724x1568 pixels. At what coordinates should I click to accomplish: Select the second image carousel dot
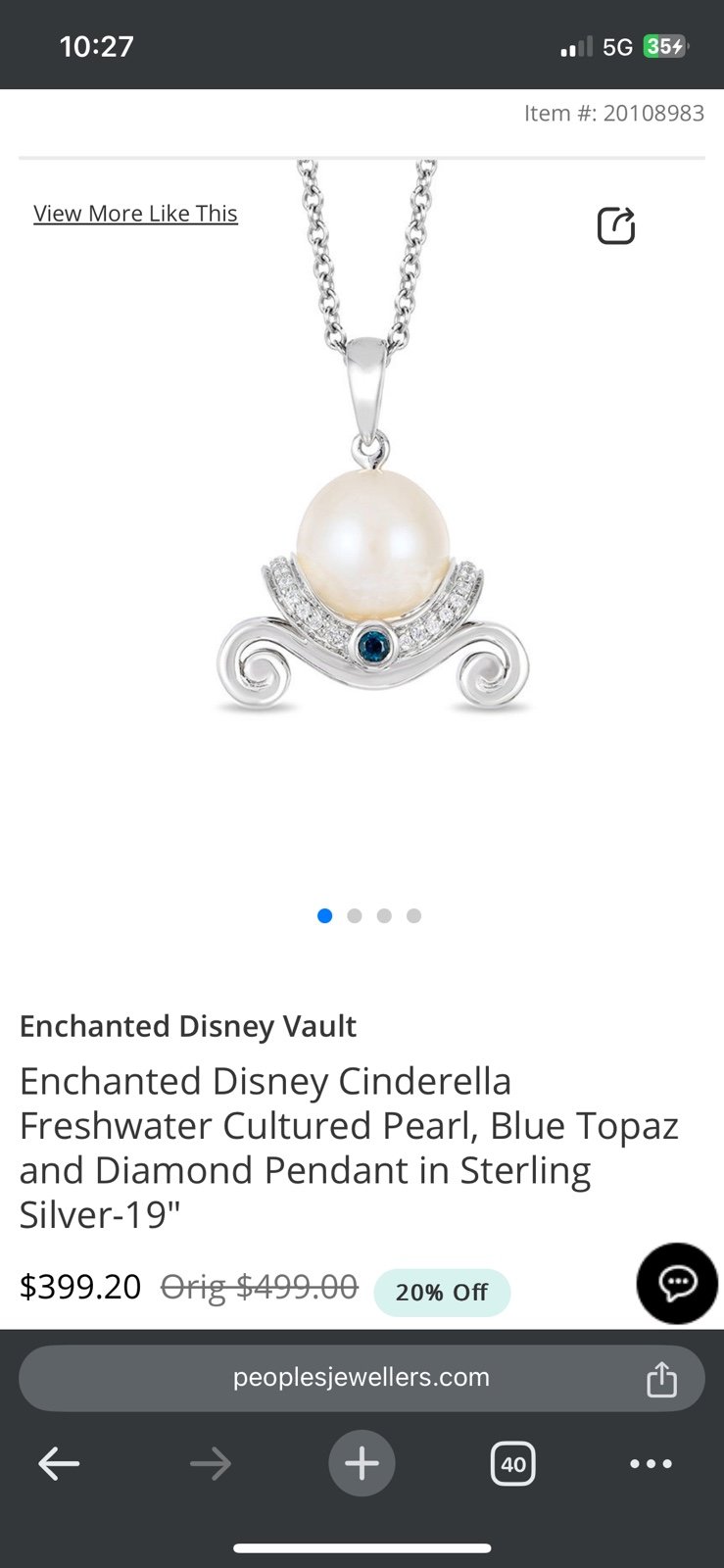click(x=355, y=915)
